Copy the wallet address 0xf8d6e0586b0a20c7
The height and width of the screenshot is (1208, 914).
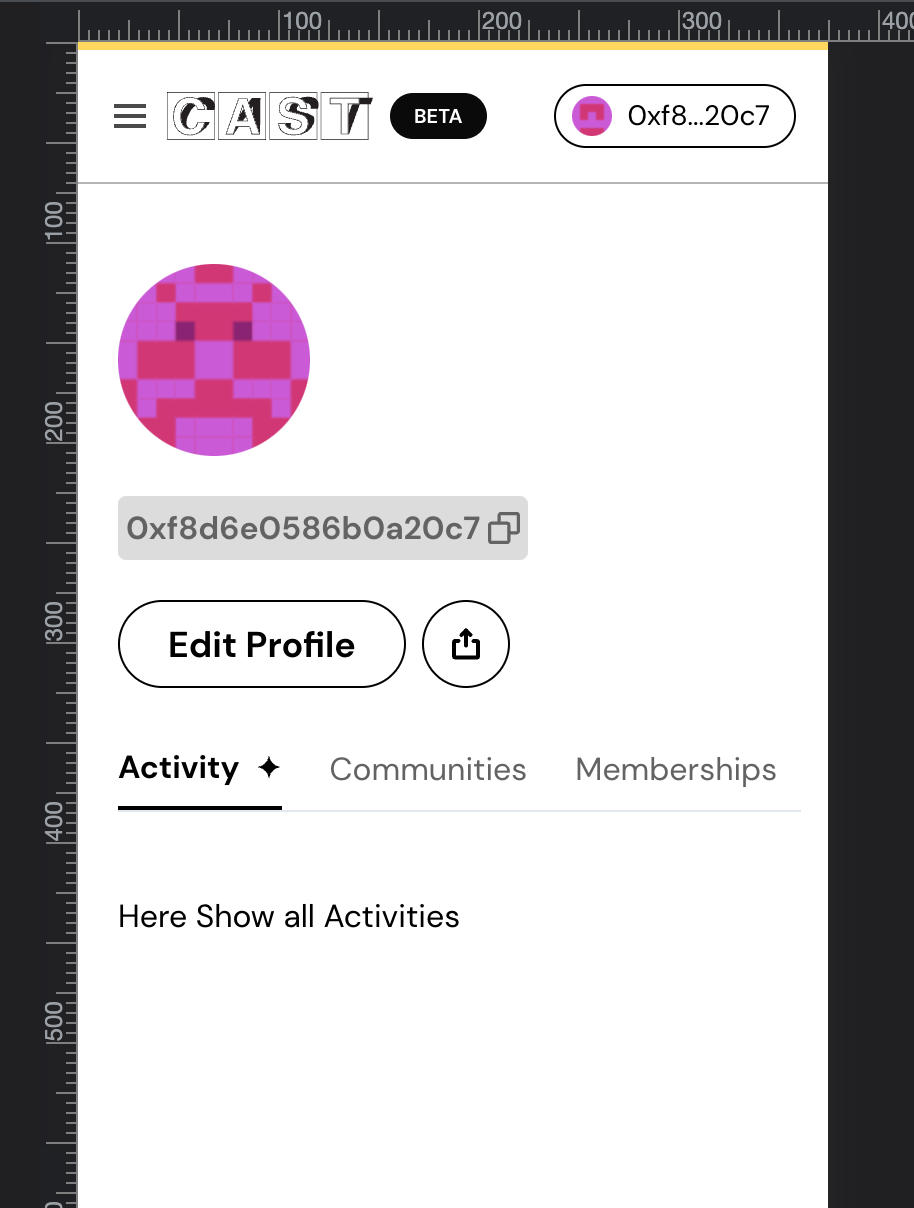click(504, 528)
